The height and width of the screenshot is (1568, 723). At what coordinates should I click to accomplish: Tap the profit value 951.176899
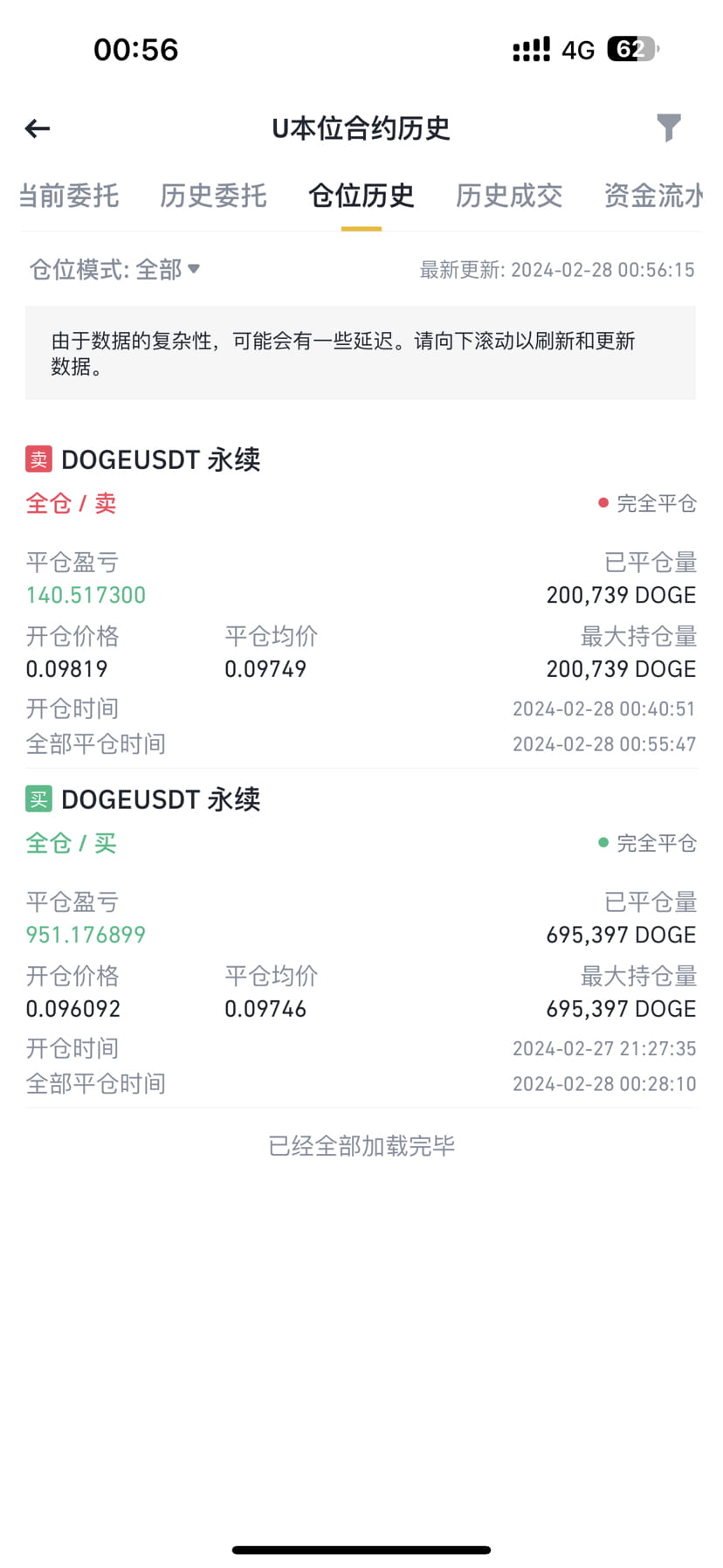pos(86,935)
